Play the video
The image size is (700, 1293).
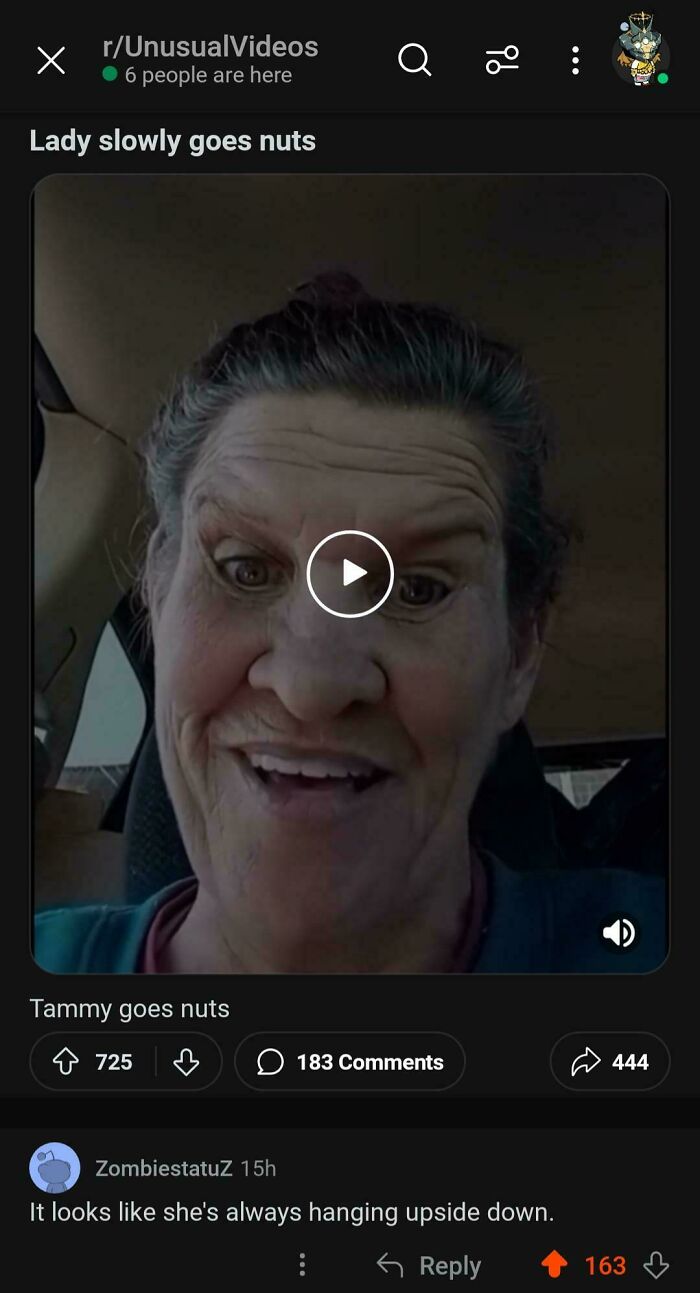[x=350, y=573]
